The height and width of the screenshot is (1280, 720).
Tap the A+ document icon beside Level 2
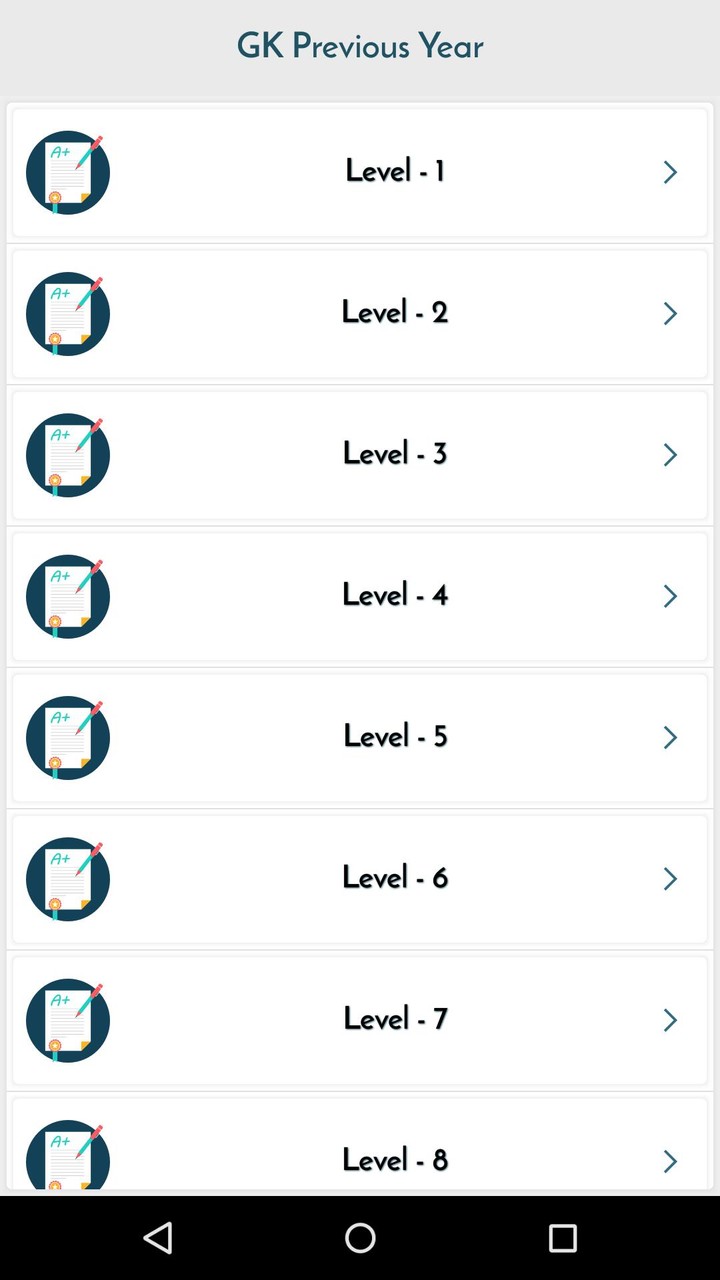click(x=67, y=313)
